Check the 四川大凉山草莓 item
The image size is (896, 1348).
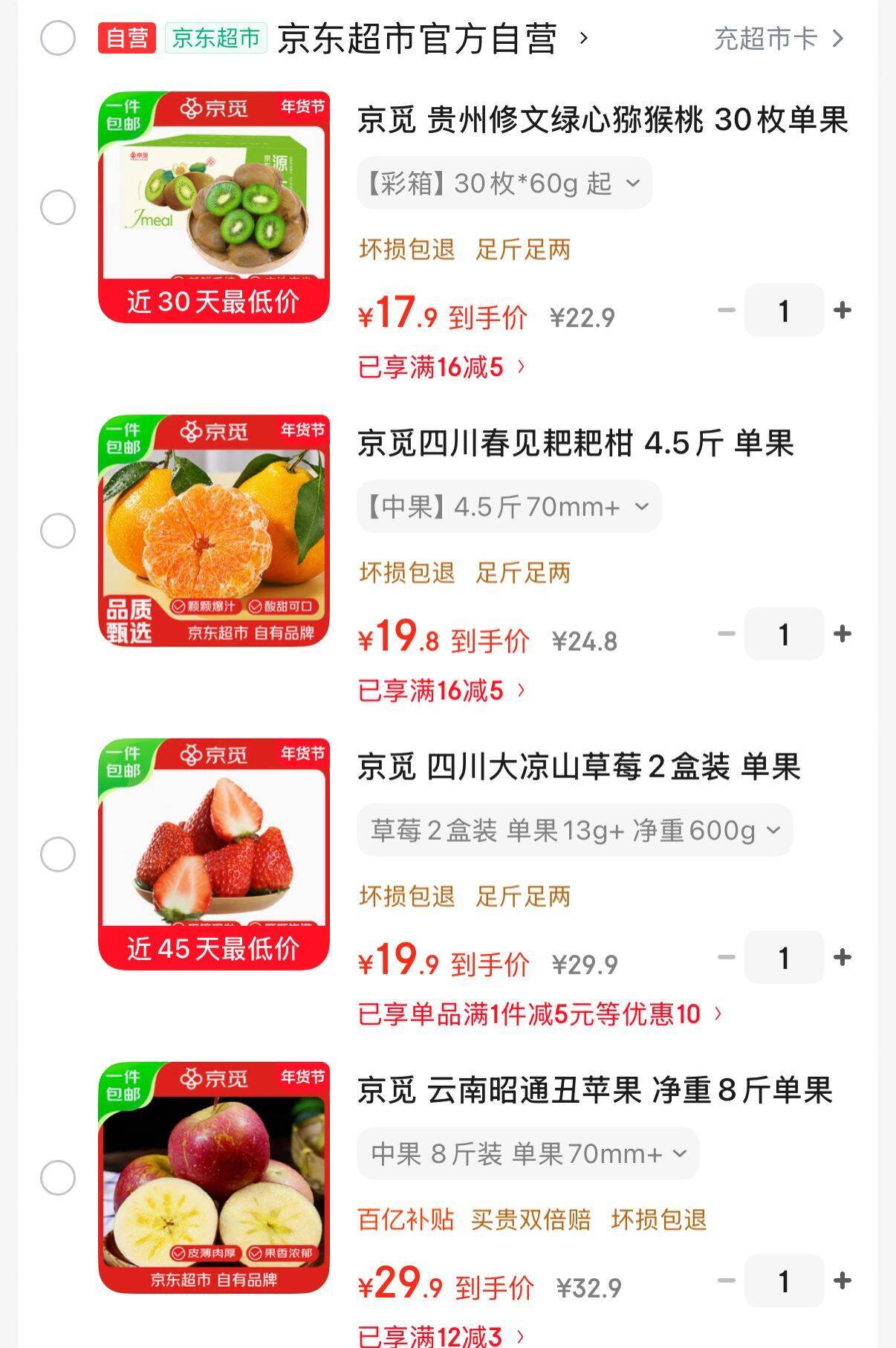58,855
